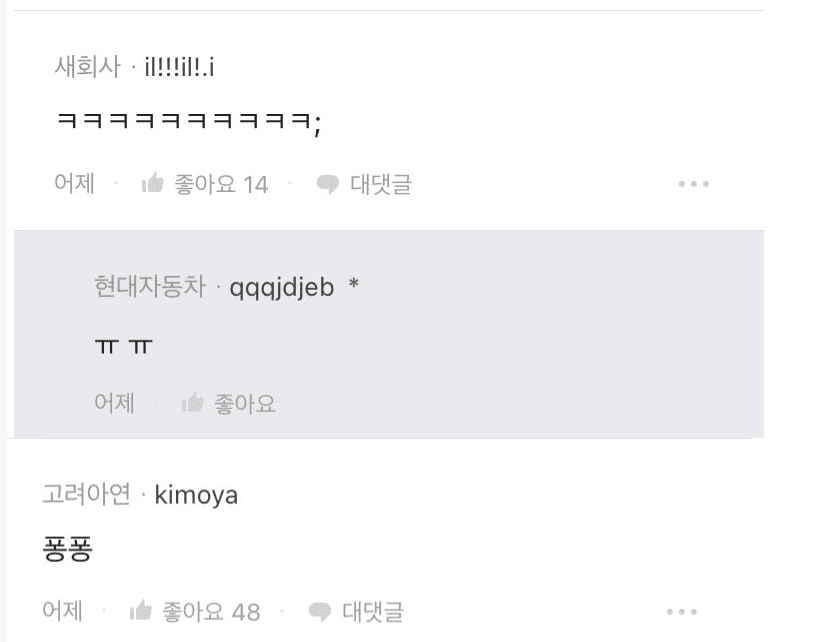Like kimoya's 퐁퐁 comment
Viewport: 834px width, 642px height.
[196, 611]
